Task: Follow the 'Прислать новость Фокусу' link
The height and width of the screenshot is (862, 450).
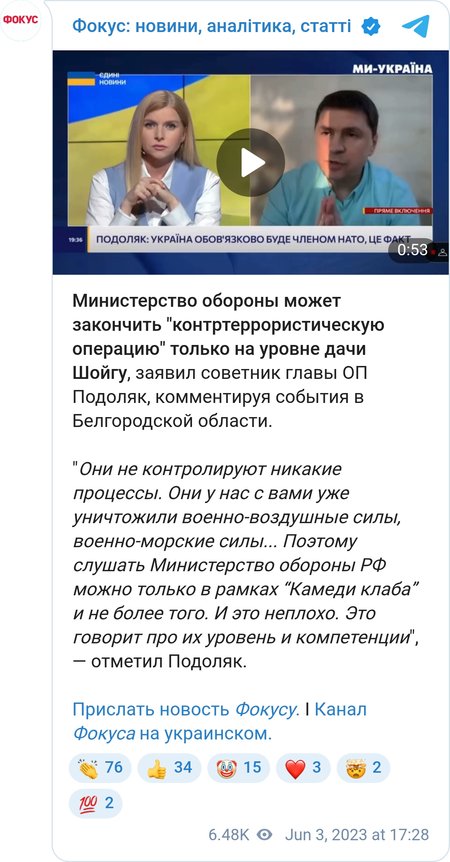Action: [x=186, y=710]
